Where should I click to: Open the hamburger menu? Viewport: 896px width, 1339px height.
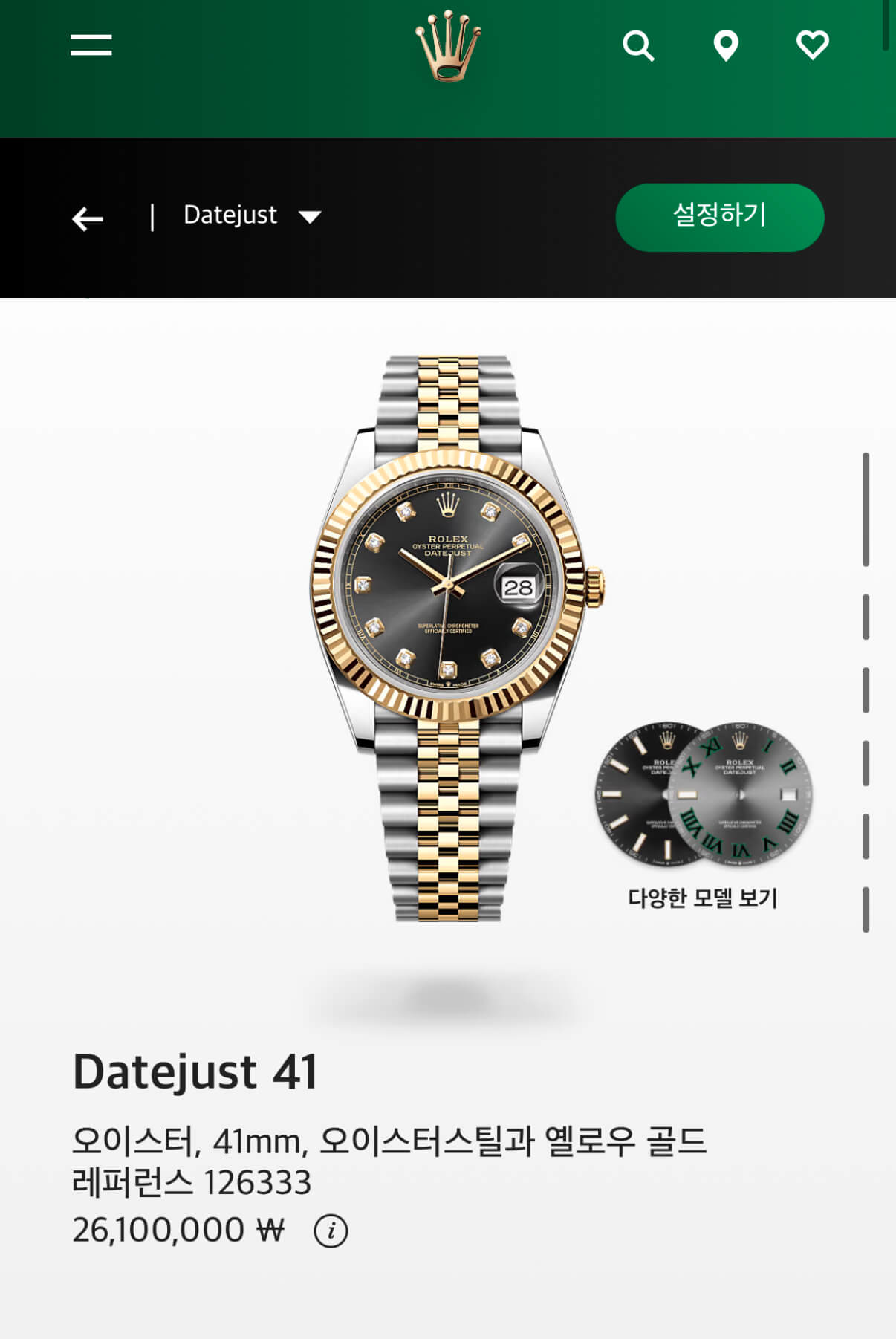(91, 45)
